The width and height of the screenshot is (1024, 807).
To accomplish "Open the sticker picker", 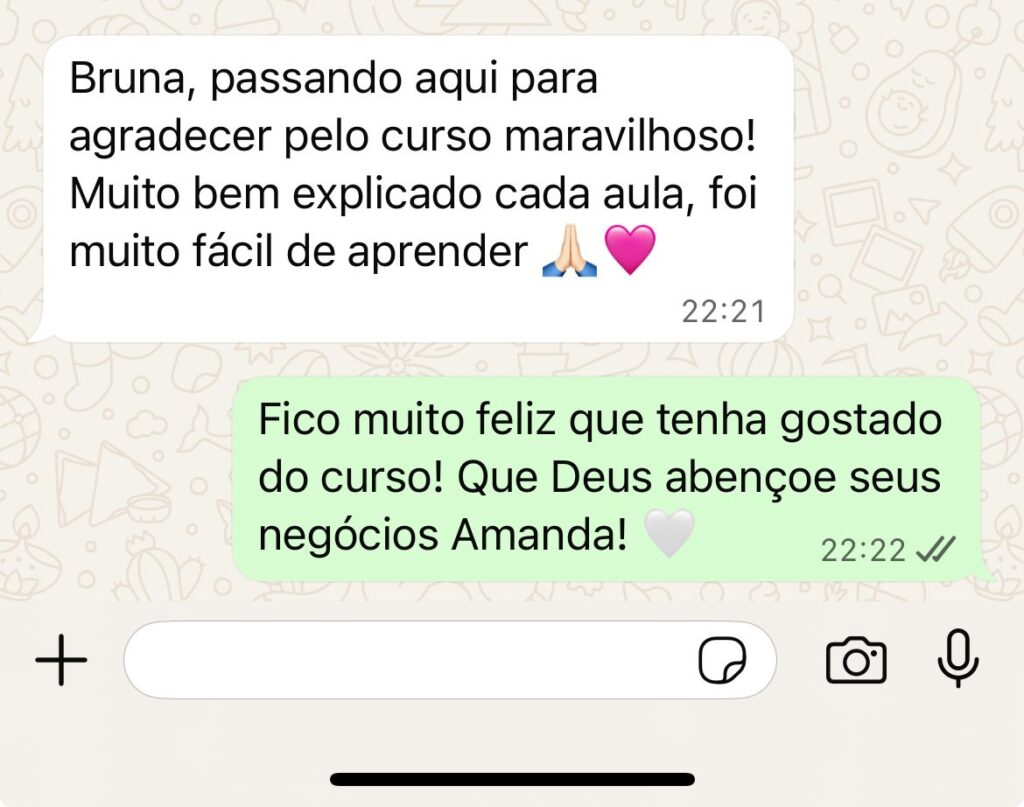I will point(721,660).
